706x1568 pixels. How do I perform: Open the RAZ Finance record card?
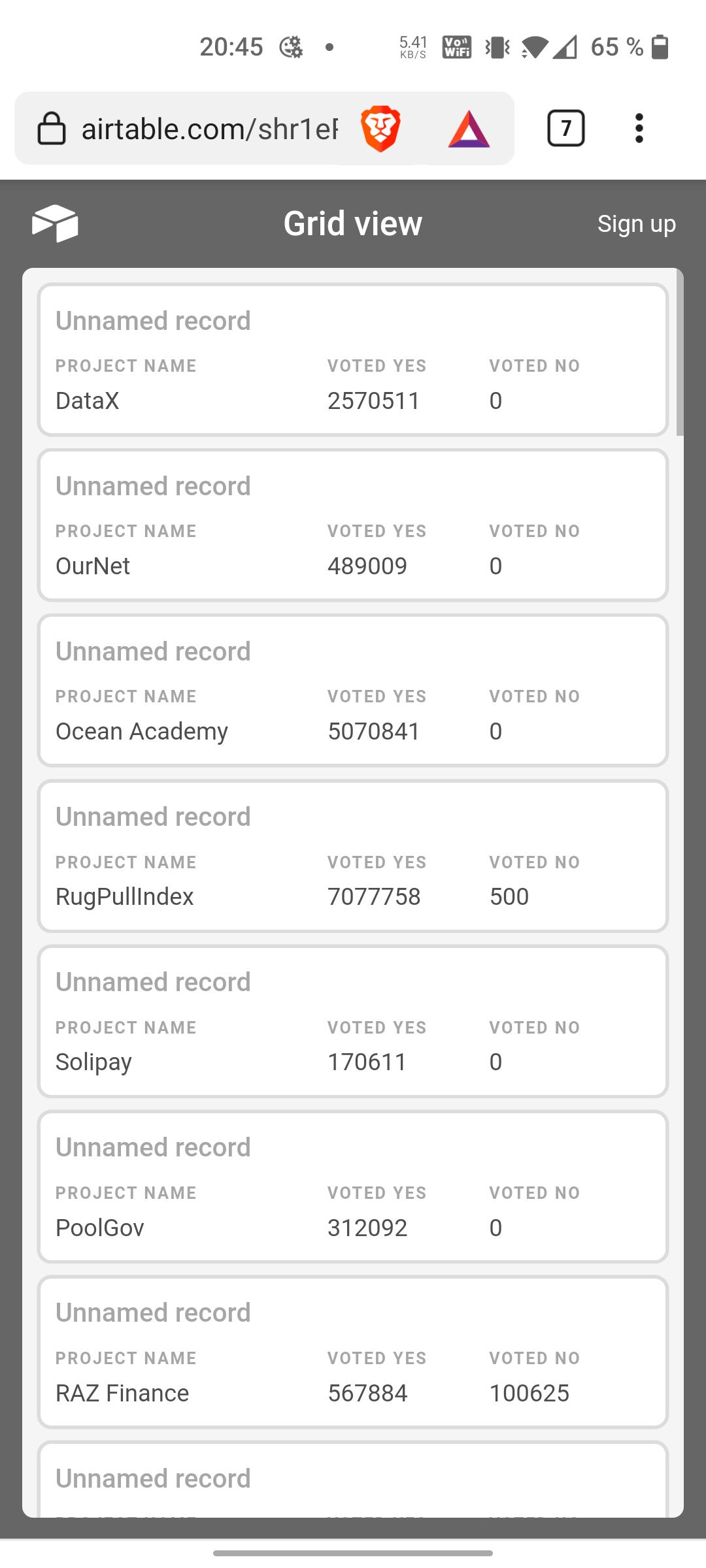click(x=353, y=1352)
